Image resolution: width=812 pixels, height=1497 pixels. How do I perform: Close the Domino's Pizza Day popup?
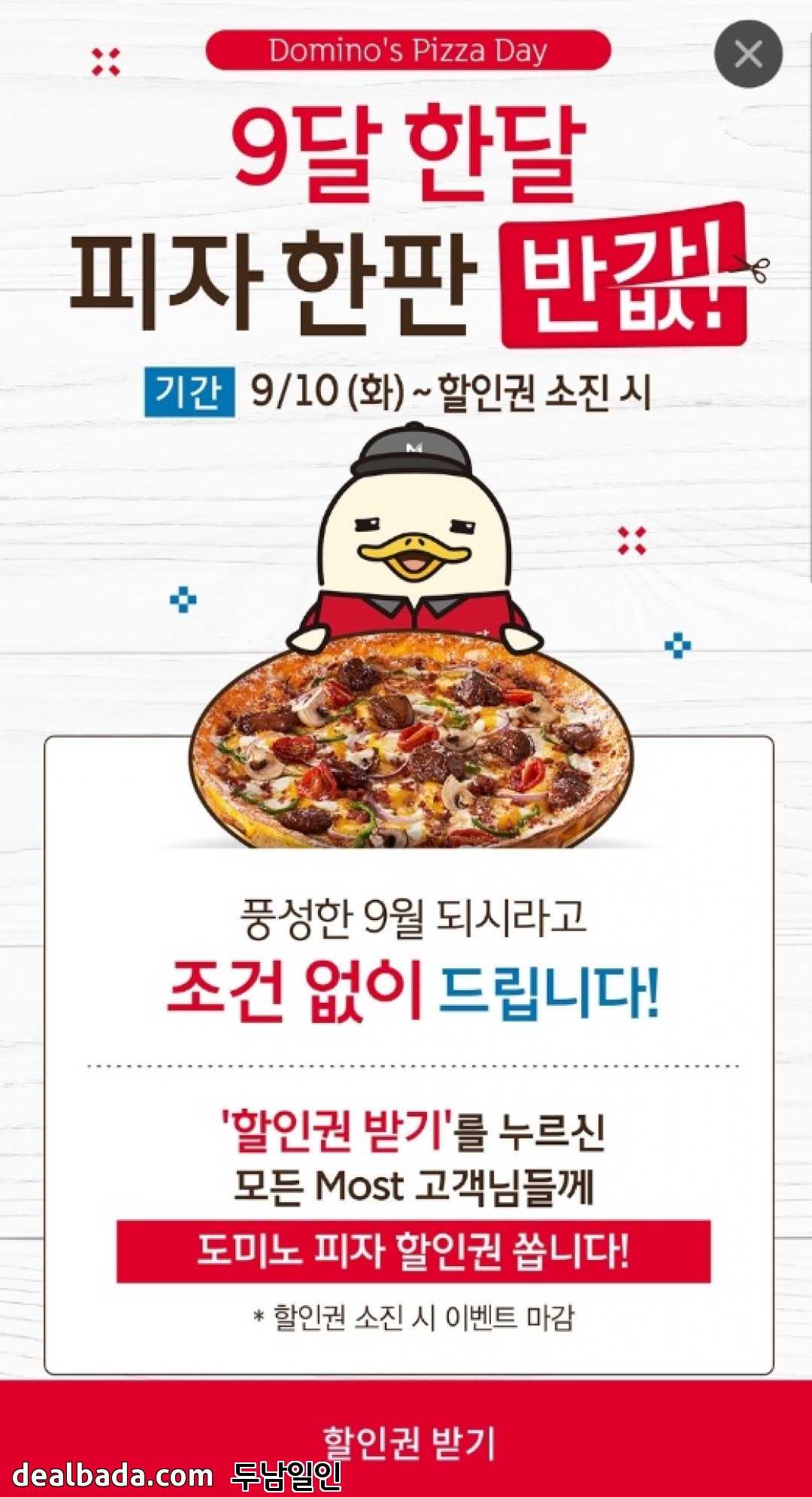pyautogui.click(x=747, y=54)
